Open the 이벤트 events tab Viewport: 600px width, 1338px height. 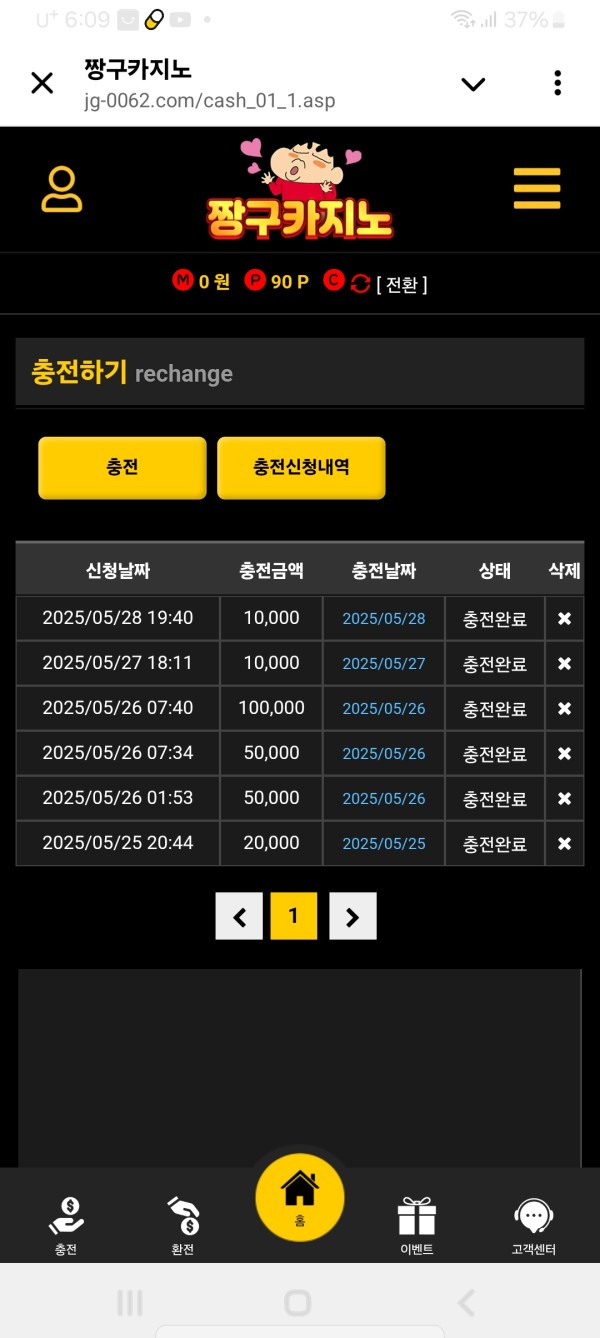417,1226
